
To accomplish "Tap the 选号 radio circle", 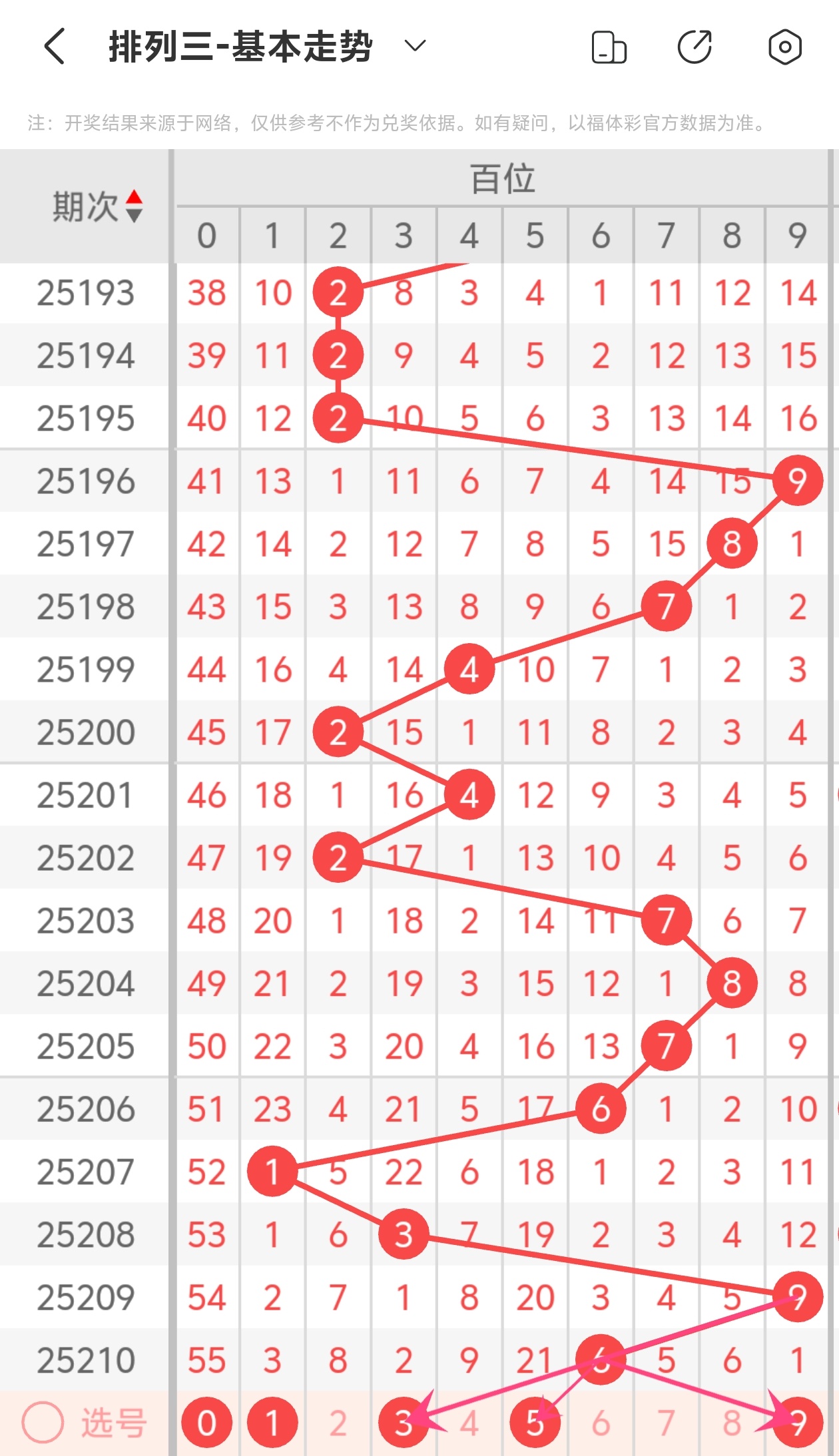I will click(x=43, y=1422).
